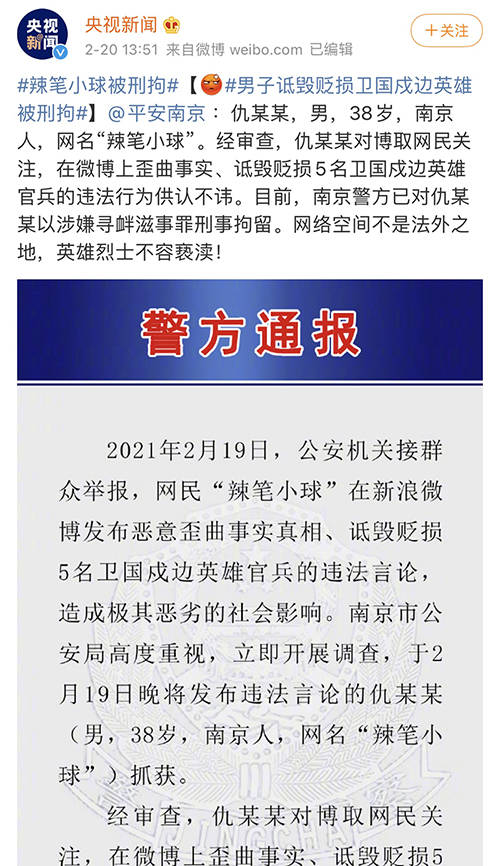The width and height of the screenshot is (500, 866).
Task: View the 警方通报 image full screen
Action: 250,572
